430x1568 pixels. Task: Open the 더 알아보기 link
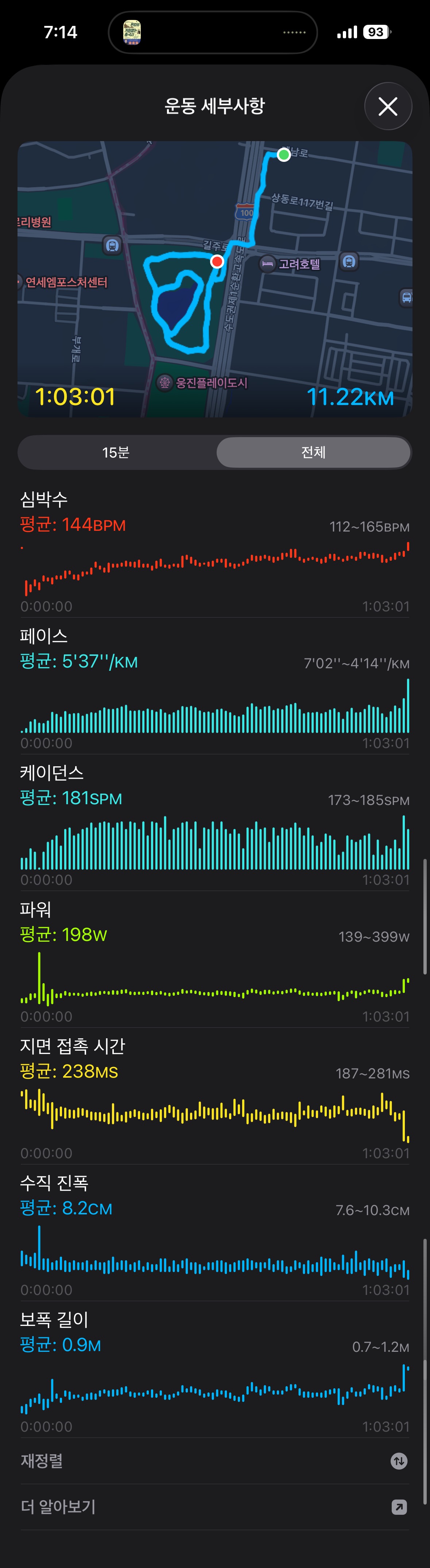(x=214, y=1507)
